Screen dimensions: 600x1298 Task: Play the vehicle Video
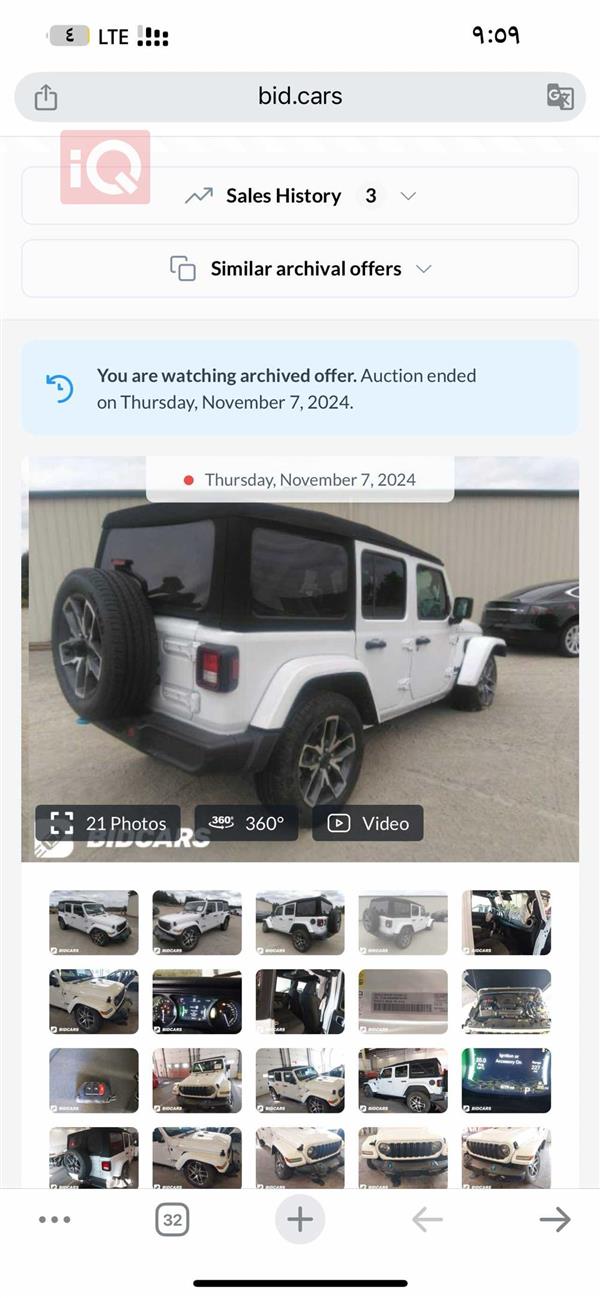pos(368,823)
